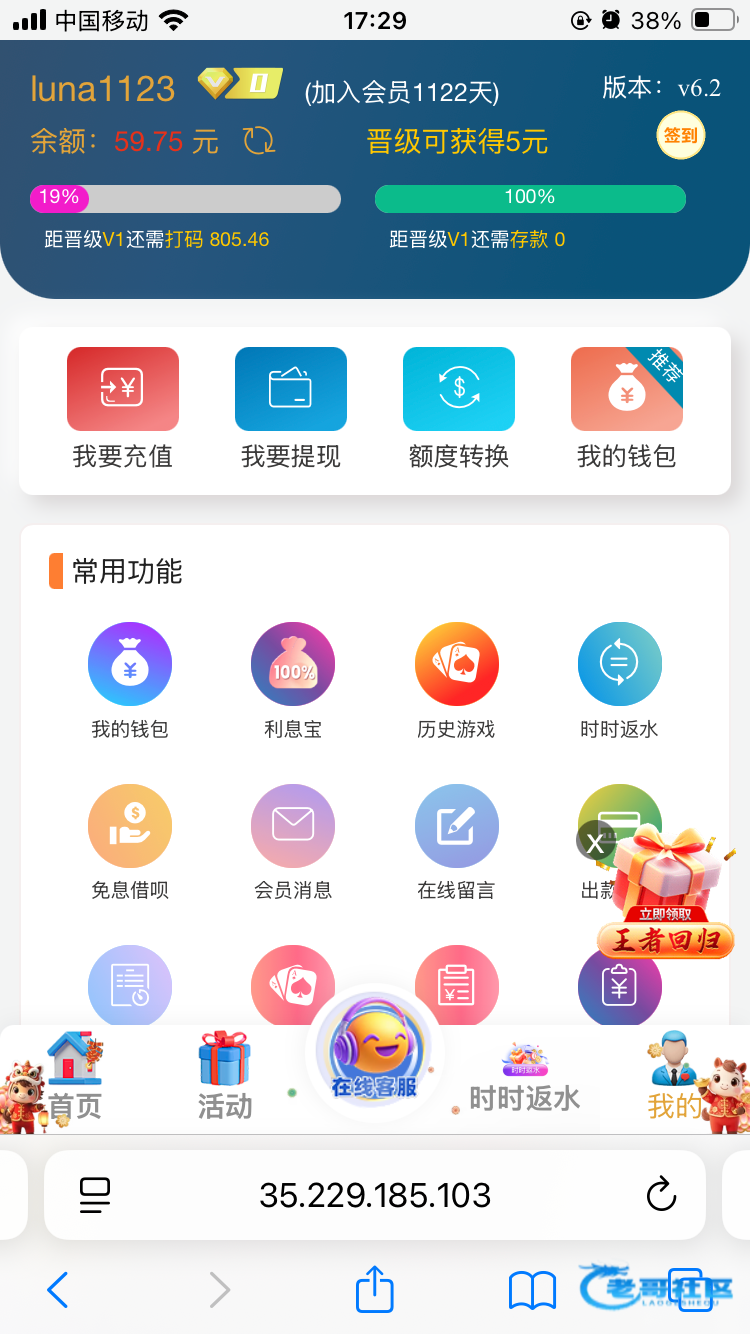Open 利息宝 in common functions
The image size is (750, 1334).
point(293,681)
